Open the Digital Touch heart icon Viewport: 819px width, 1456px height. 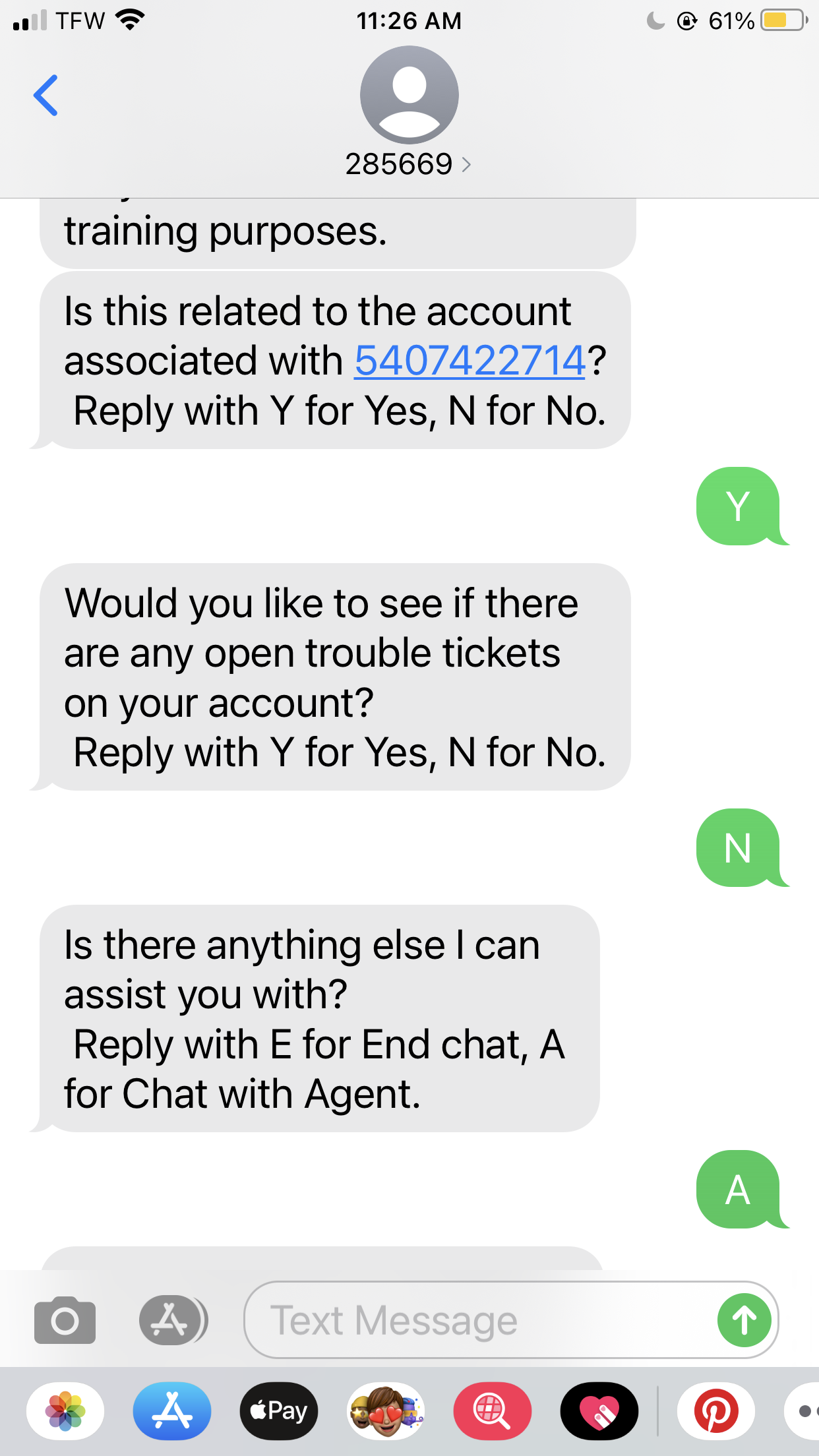[599, 1410]
